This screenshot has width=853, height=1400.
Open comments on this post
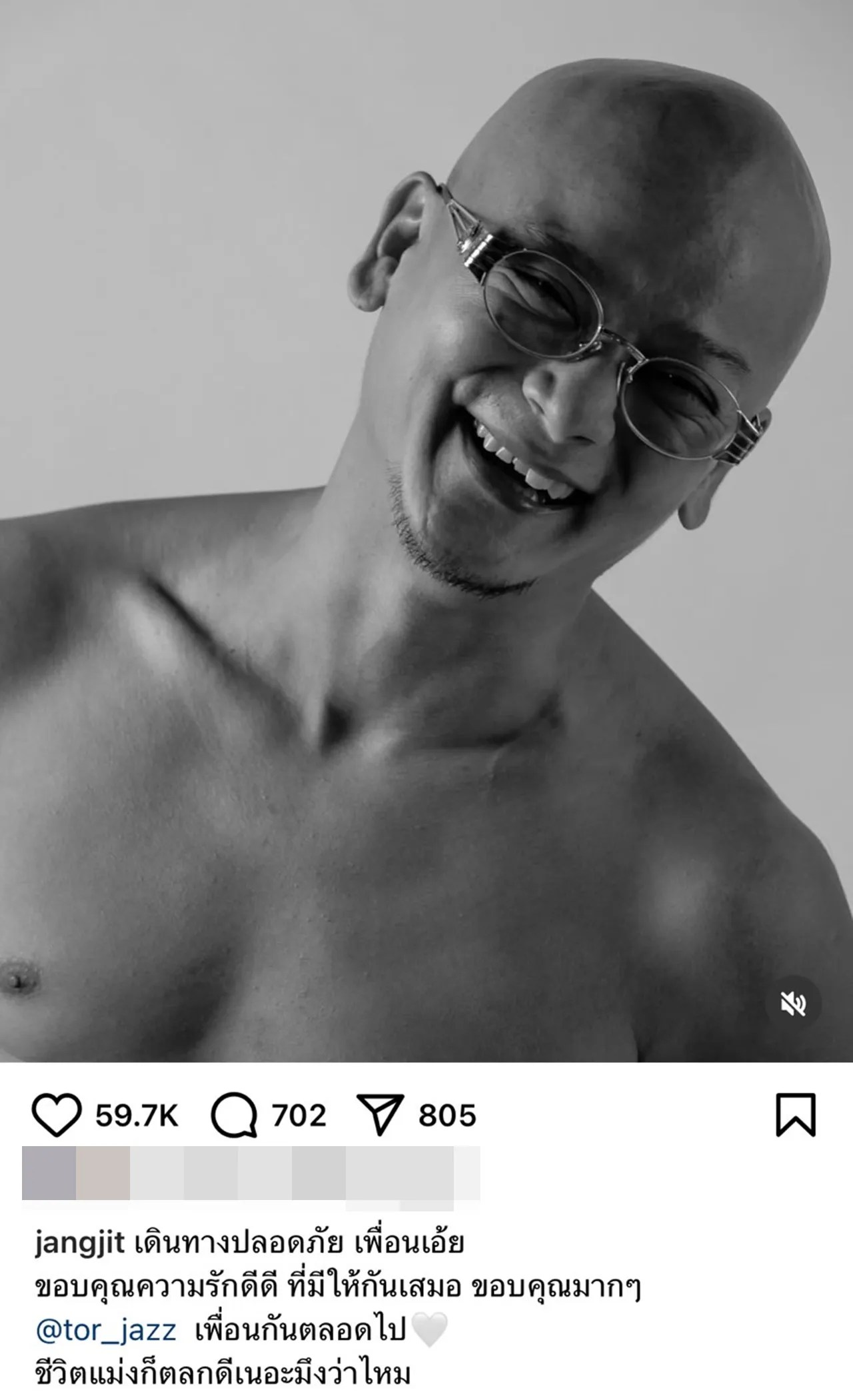point(234,1115)
